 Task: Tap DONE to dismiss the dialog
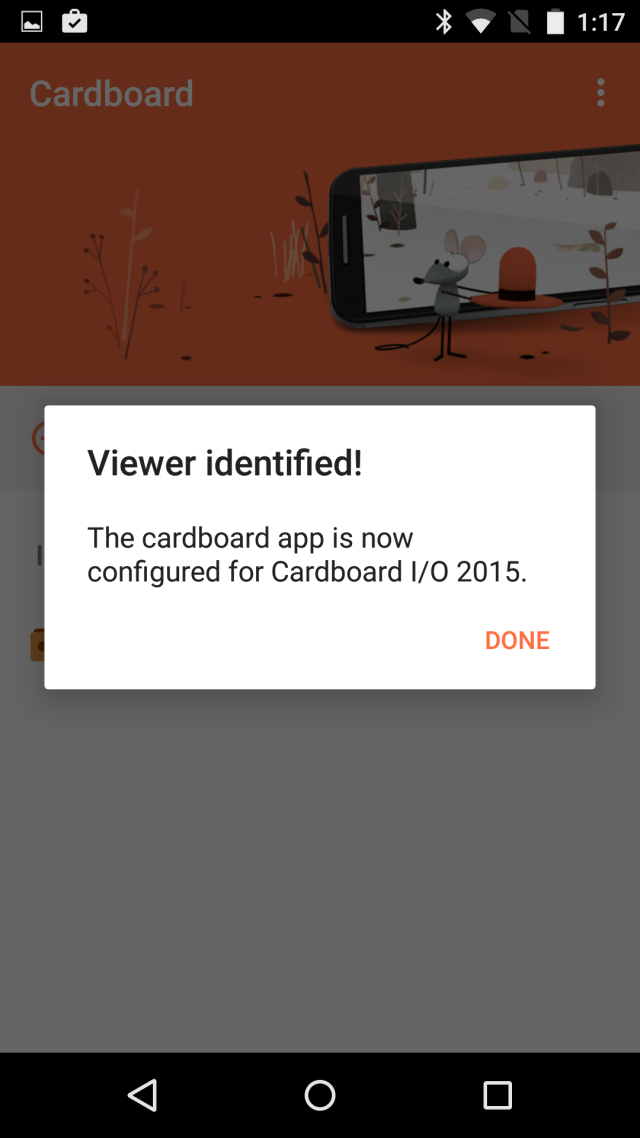pyautogui.click(x=517, y=640)
